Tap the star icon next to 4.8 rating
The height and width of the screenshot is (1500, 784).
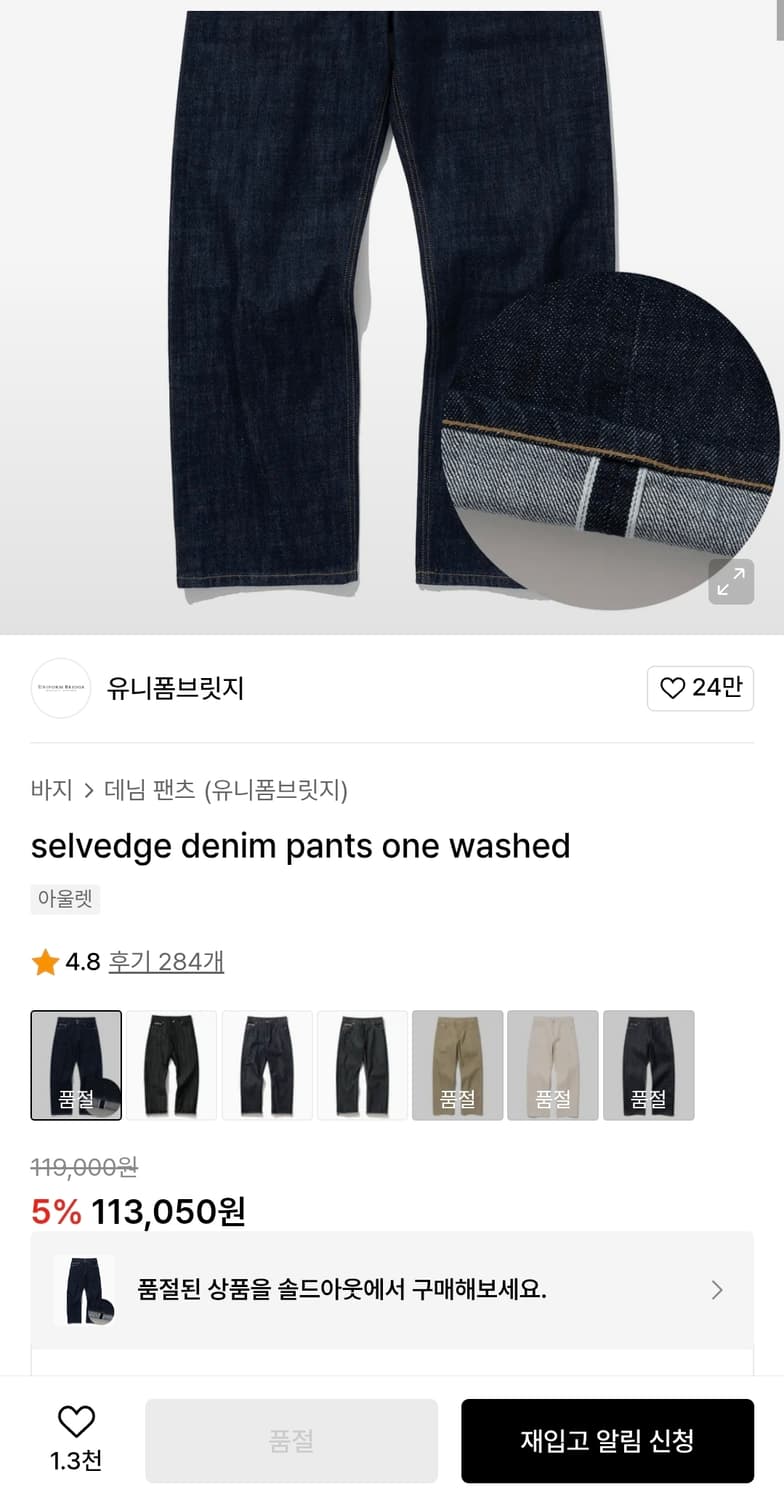44,962
